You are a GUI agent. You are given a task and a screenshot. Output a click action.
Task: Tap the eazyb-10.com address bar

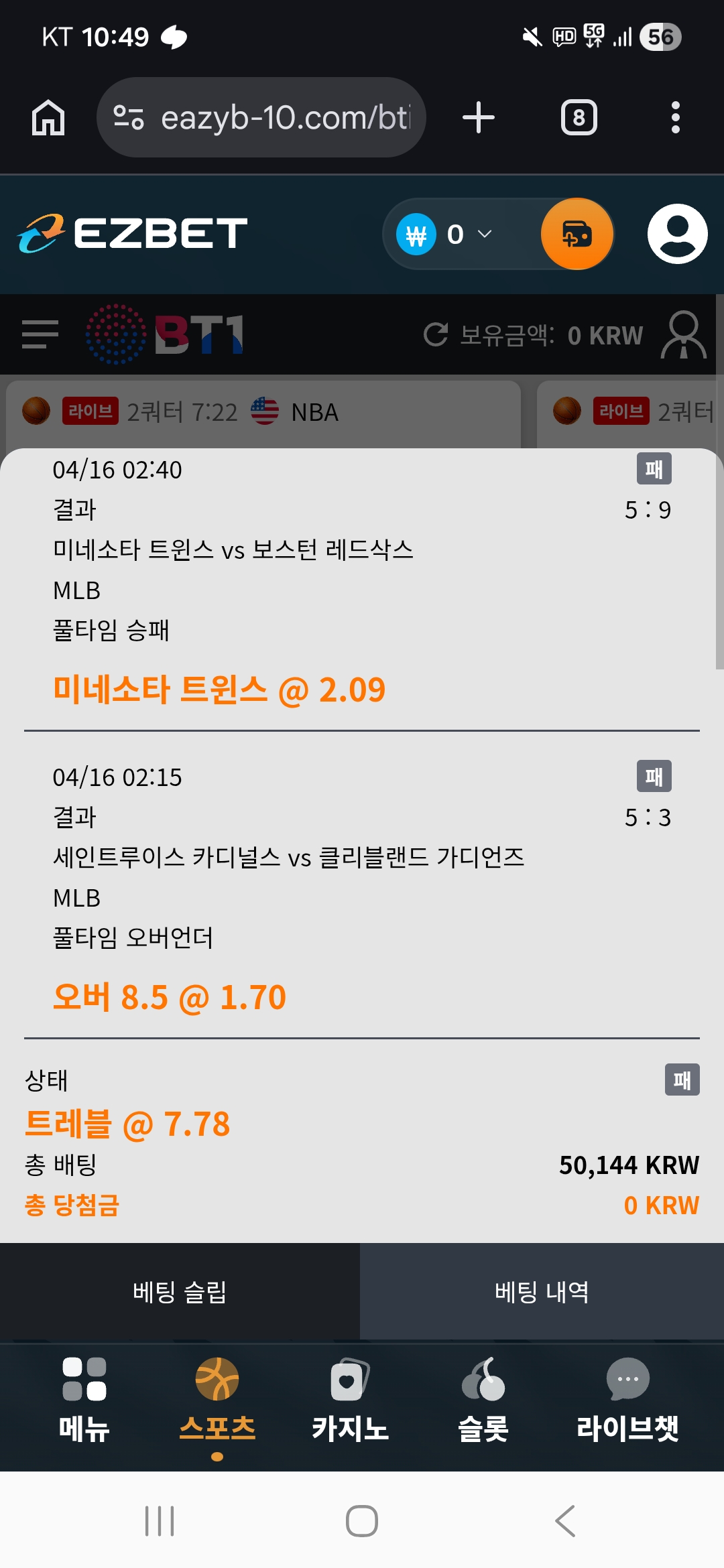[261, 118]
